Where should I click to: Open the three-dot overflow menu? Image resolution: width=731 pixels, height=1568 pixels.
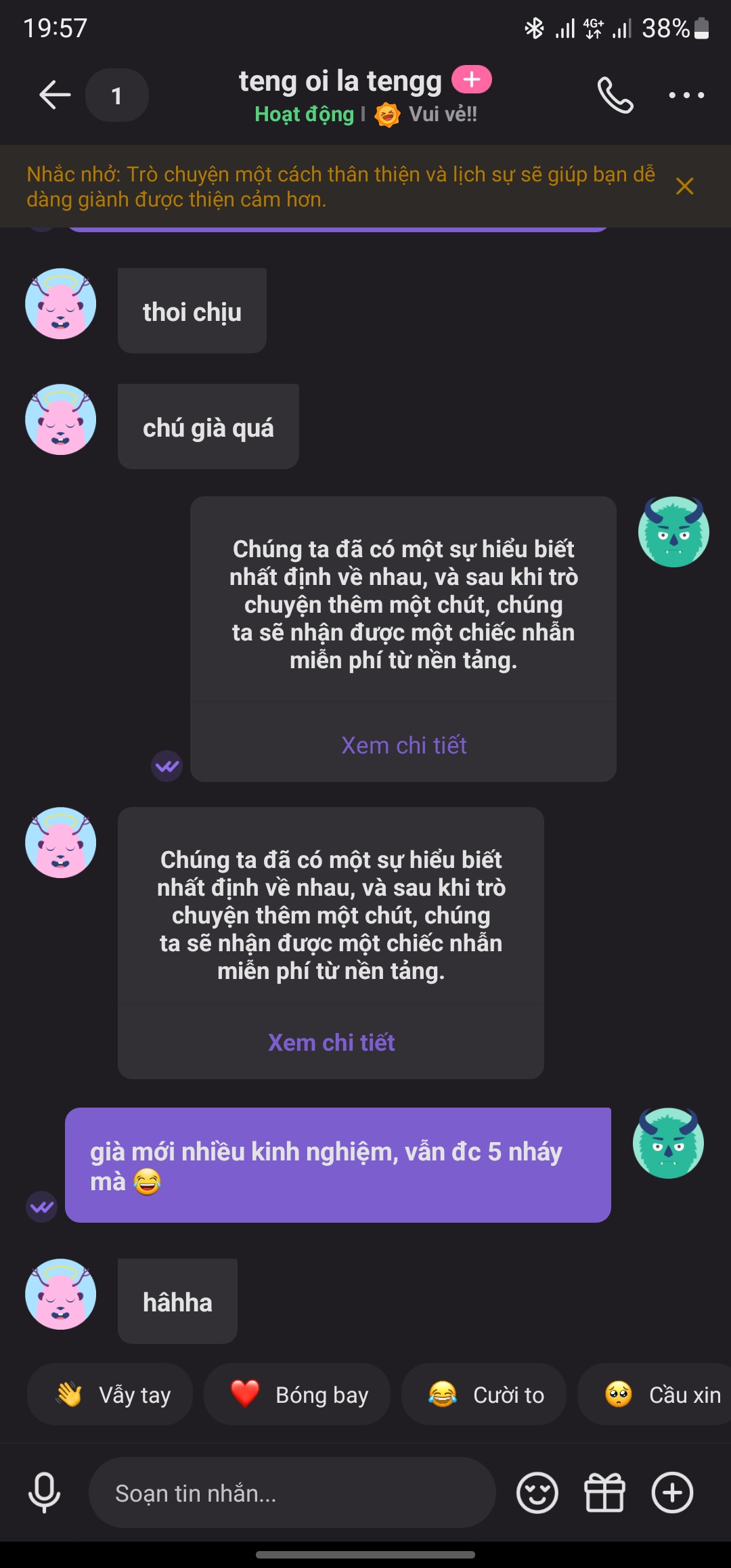686,95
